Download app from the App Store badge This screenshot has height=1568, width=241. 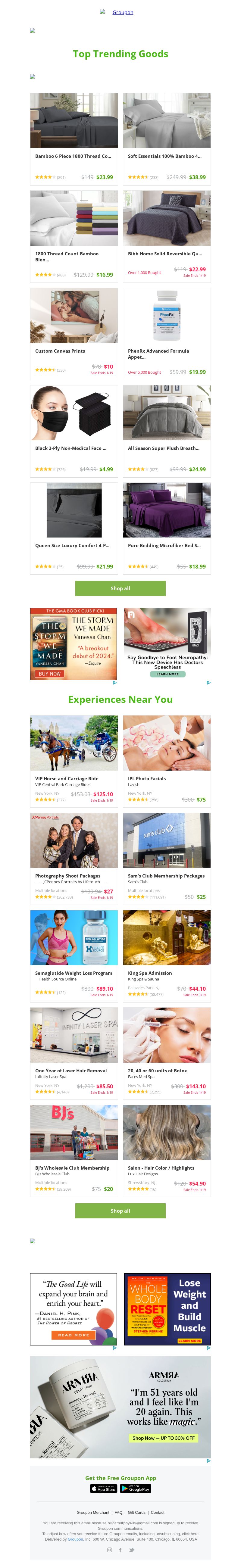coord(103,1488)
